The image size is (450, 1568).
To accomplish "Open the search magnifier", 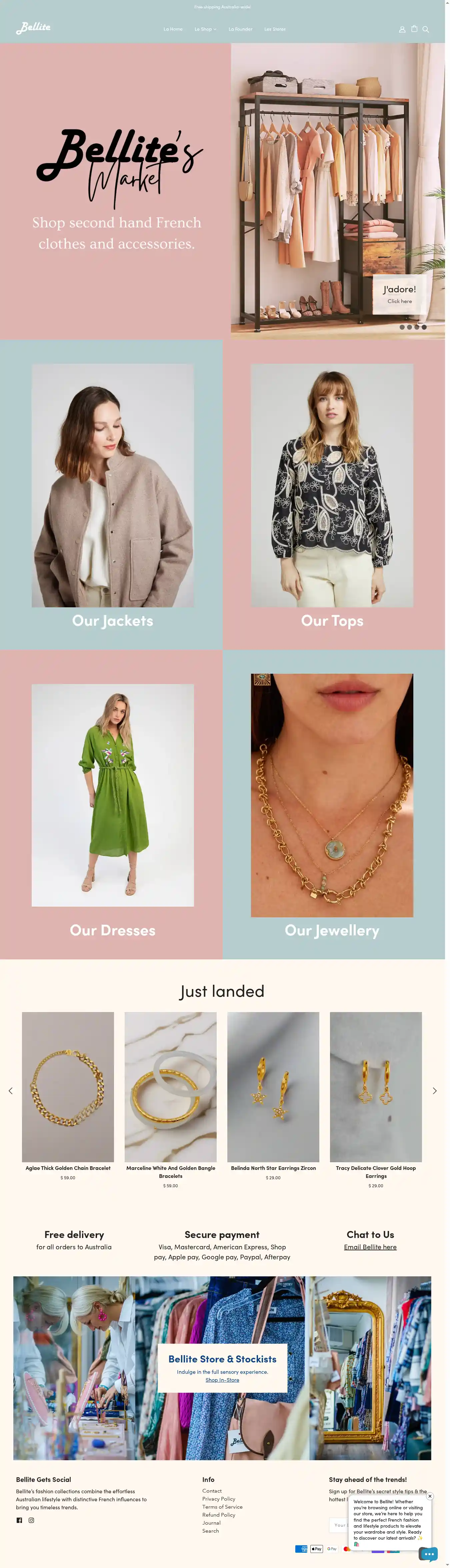I will (426, 29).
